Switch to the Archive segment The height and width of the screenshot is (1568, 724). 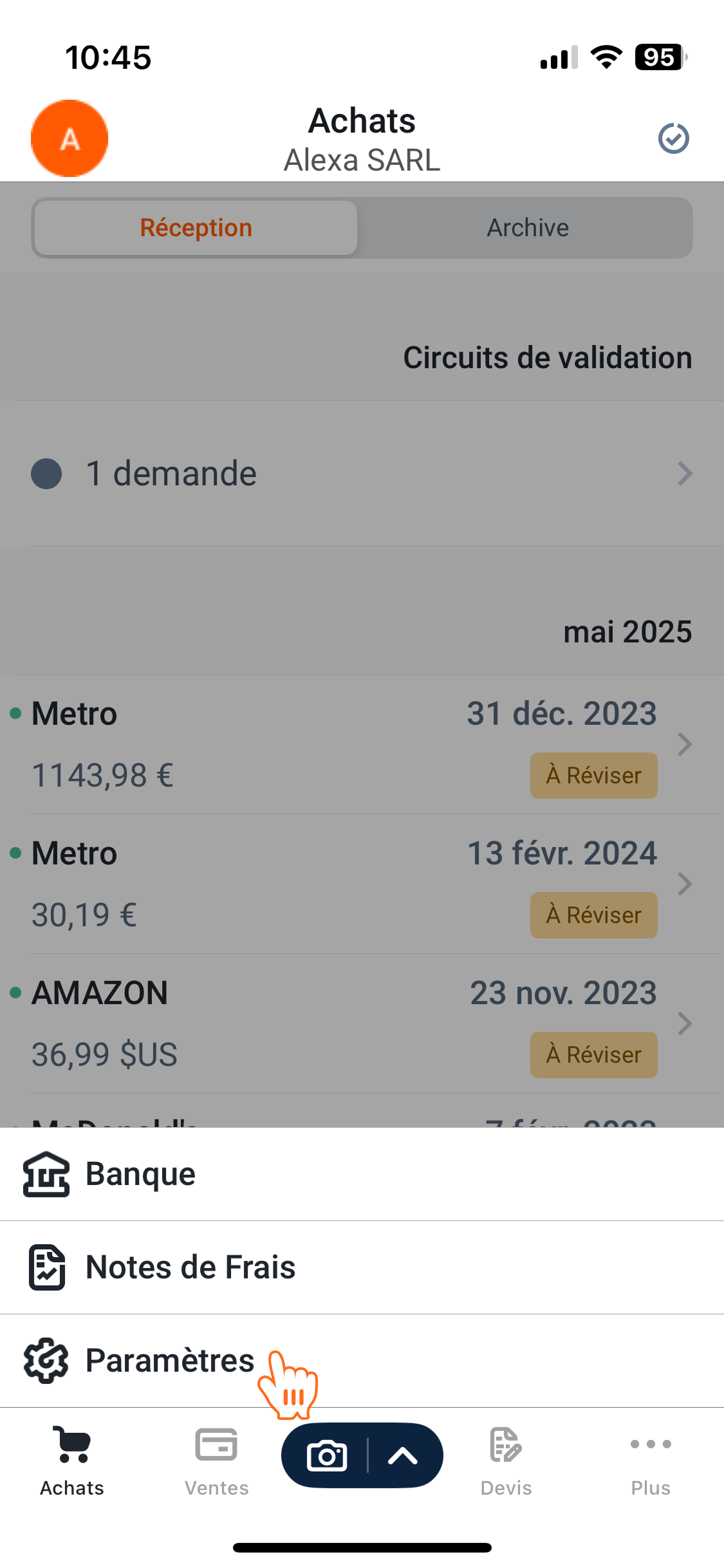528,228
